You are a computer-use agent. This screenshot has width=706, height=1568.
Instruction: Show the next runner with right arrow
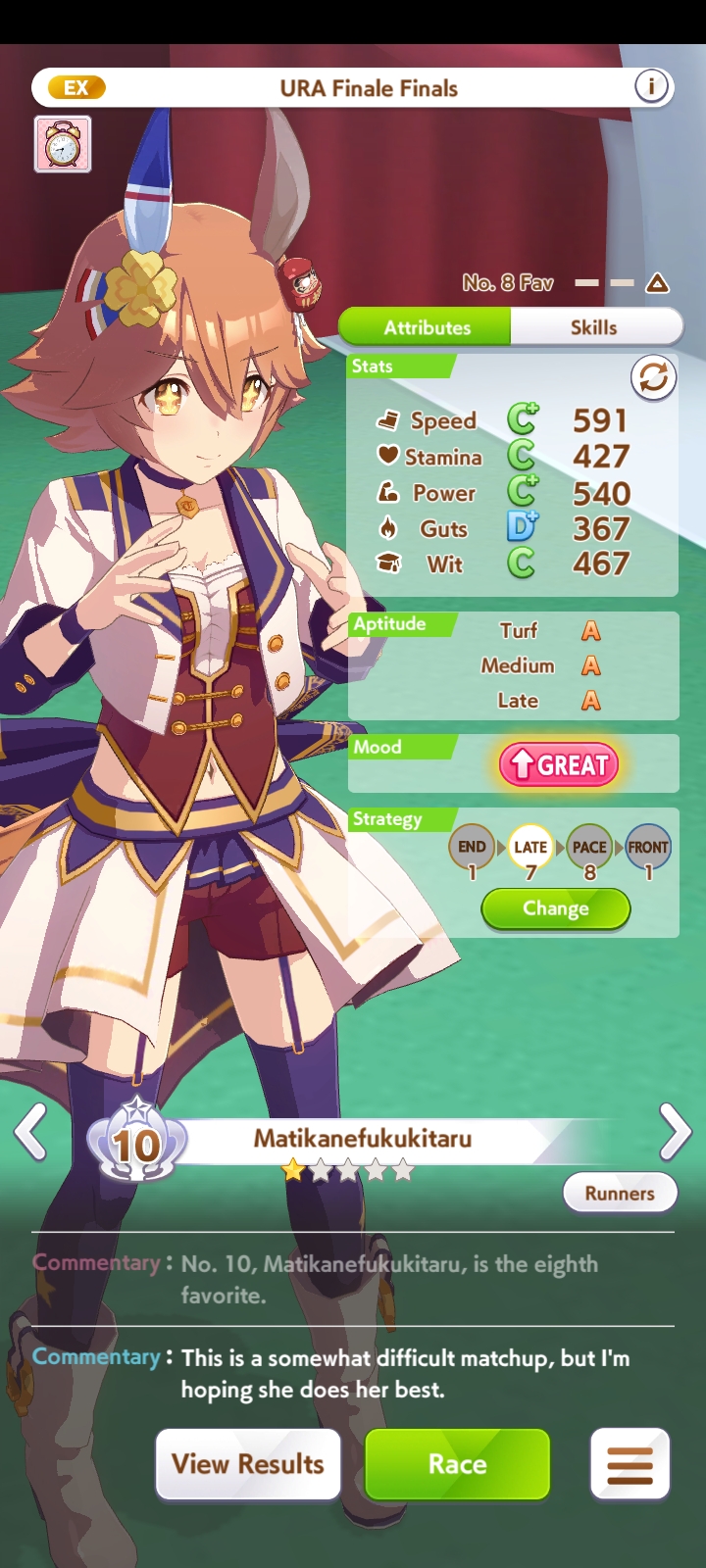[675, 1132]
